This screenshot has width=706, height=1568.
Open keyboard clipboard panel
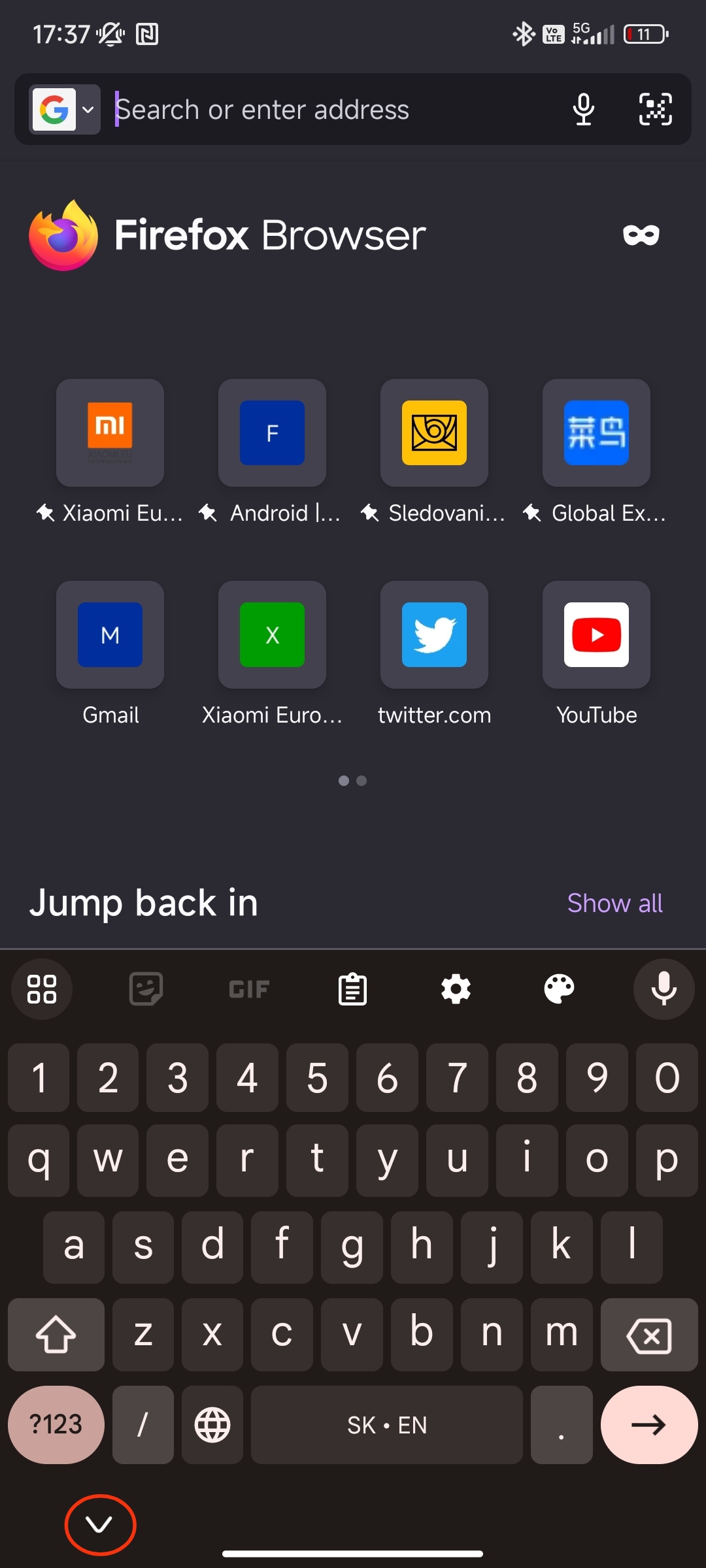pos(352,989)
